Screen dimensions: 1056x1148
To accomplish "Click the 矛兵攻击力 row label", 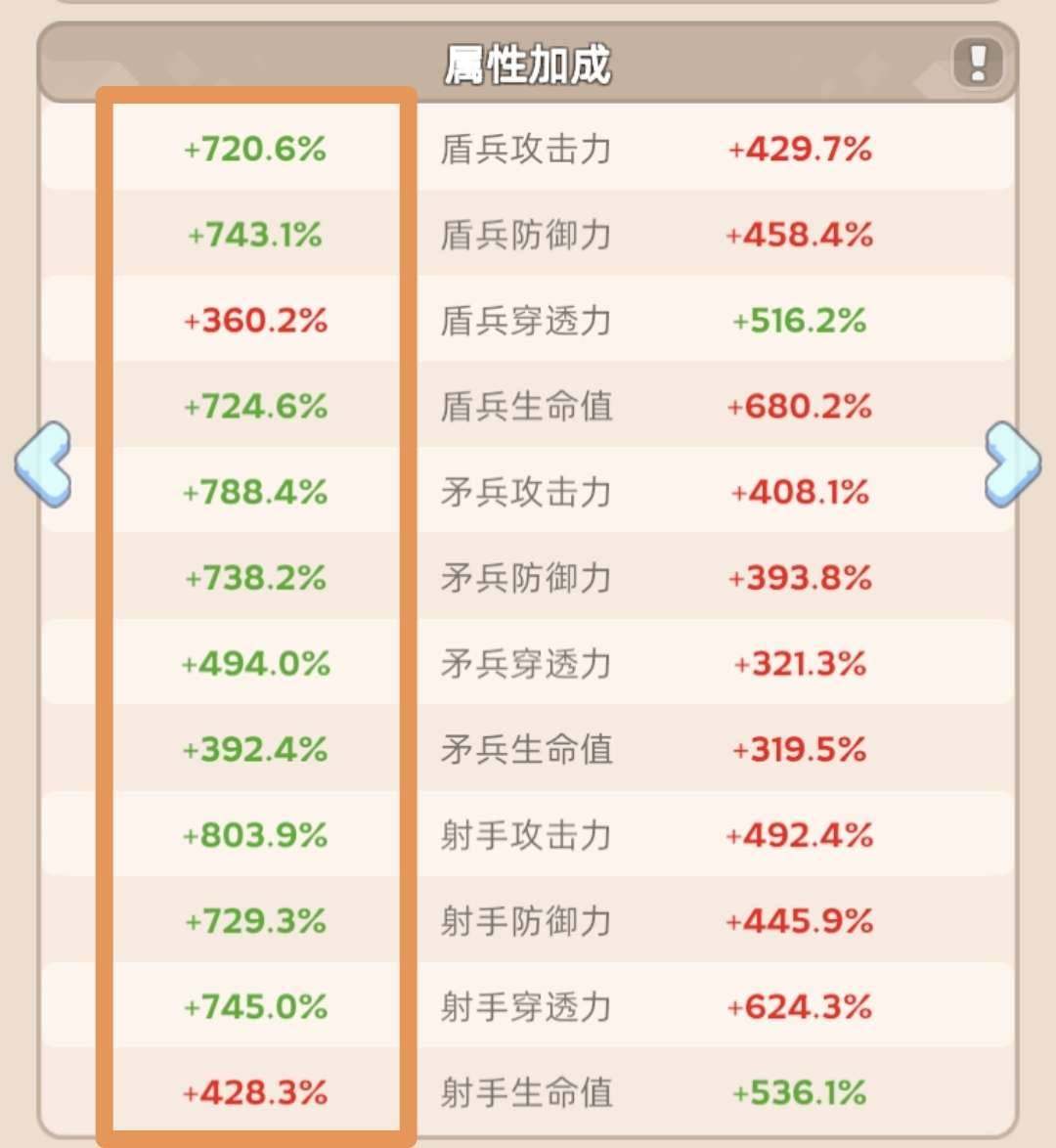I will 526,492.
